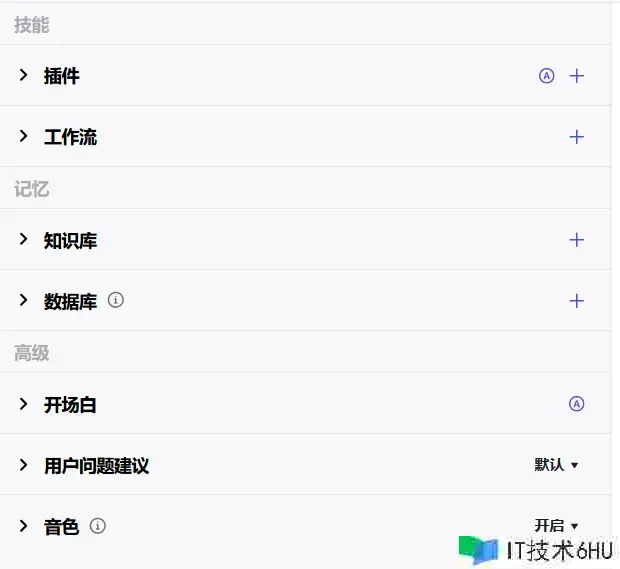The width and height of the screenshot is (620, 569).
Task: Expand the 音色 section
Action: click(x=24, y=526)
